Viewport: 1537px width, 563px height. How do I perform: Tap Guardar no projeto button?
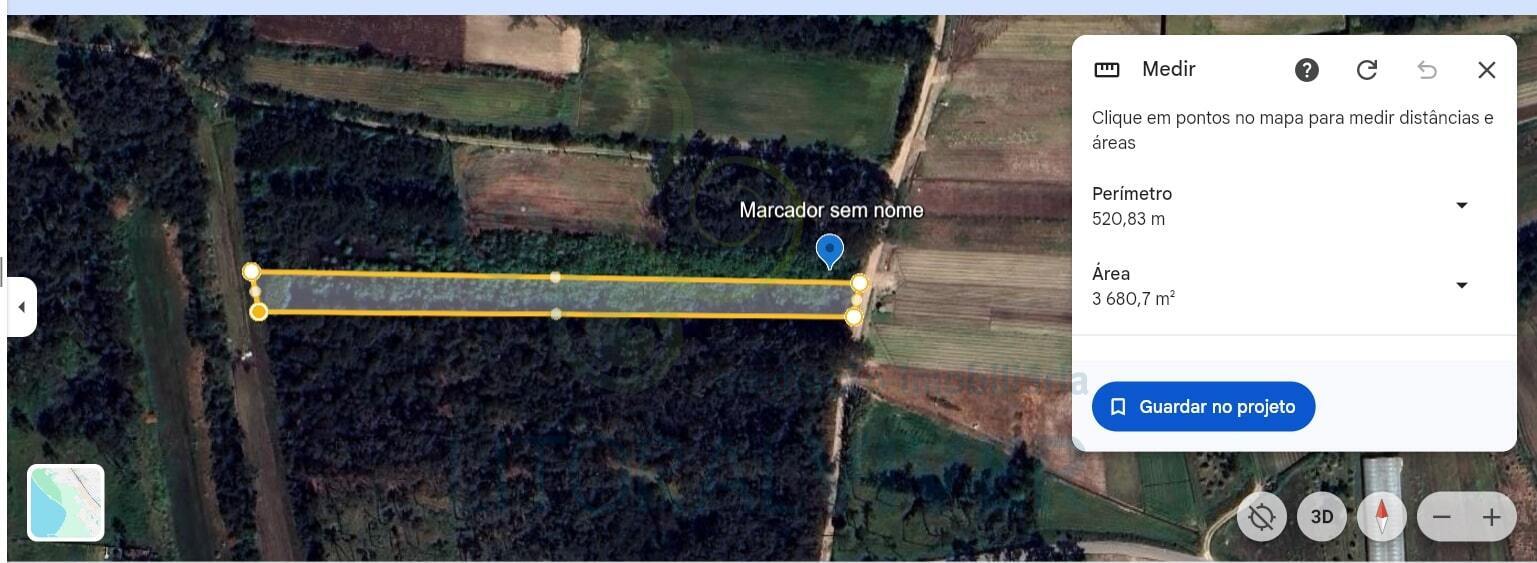pos(1203,406)
